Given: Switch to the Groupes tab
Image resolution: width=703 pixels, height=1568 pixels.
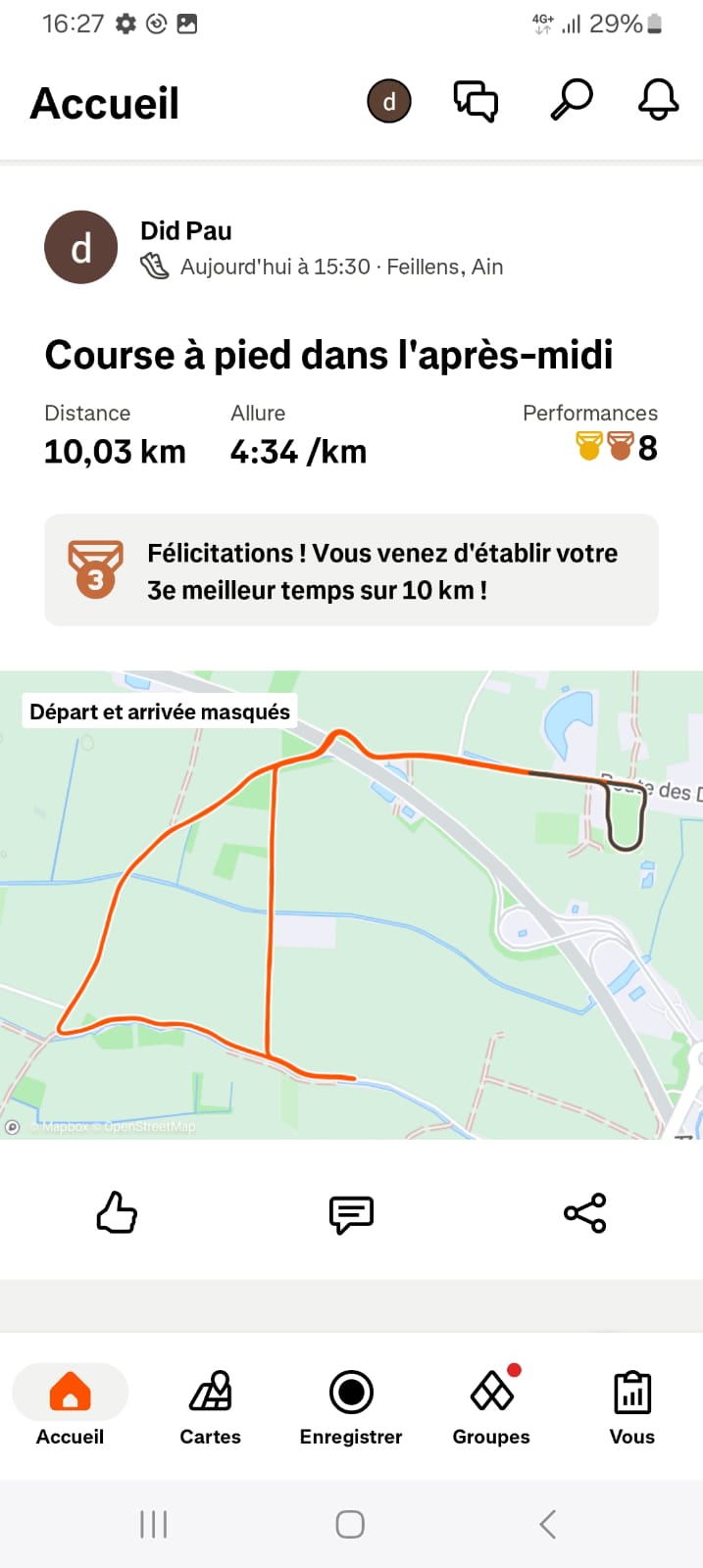Looking at the screenshot, I should (x=491, y=1408).
